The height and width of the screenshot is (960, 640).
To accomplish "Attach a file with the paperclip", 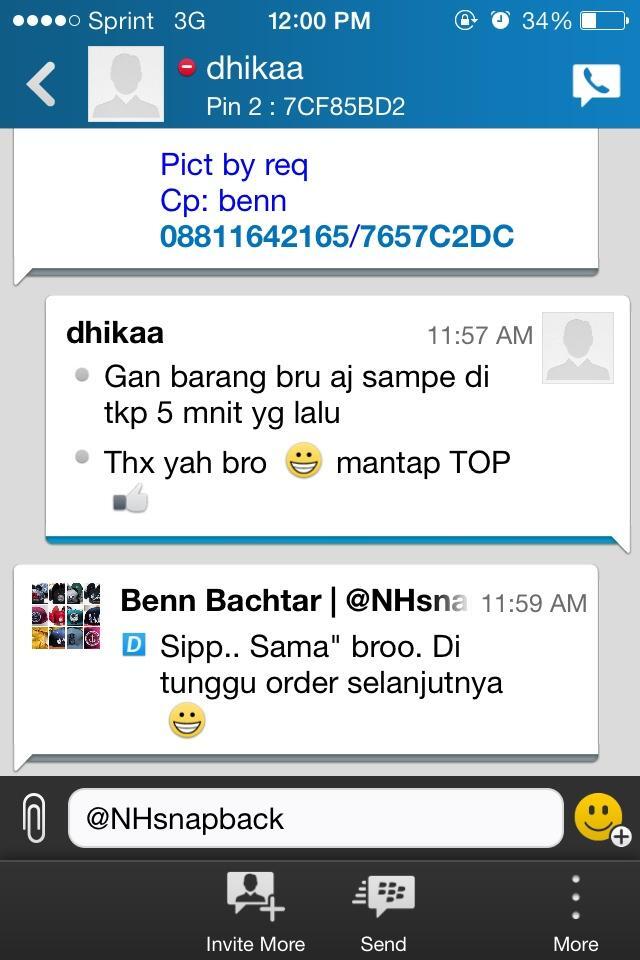I will click(33, 819).
